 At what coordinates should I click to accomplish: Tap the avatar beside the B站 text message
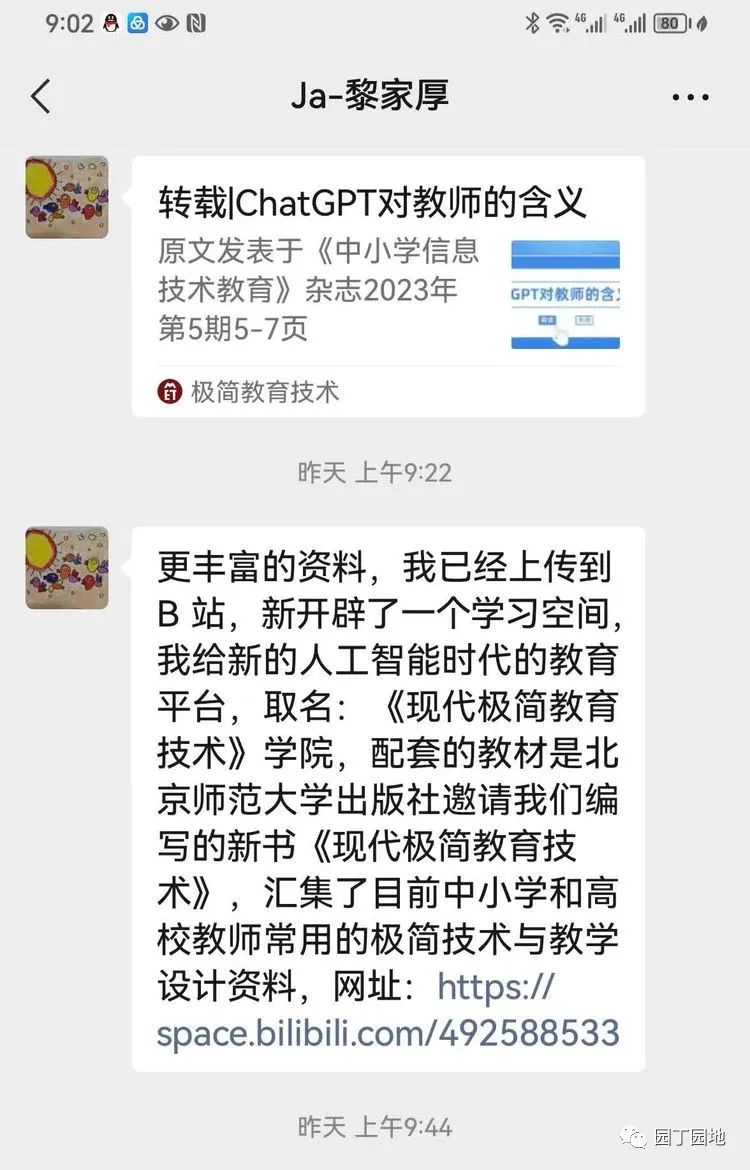67,568
